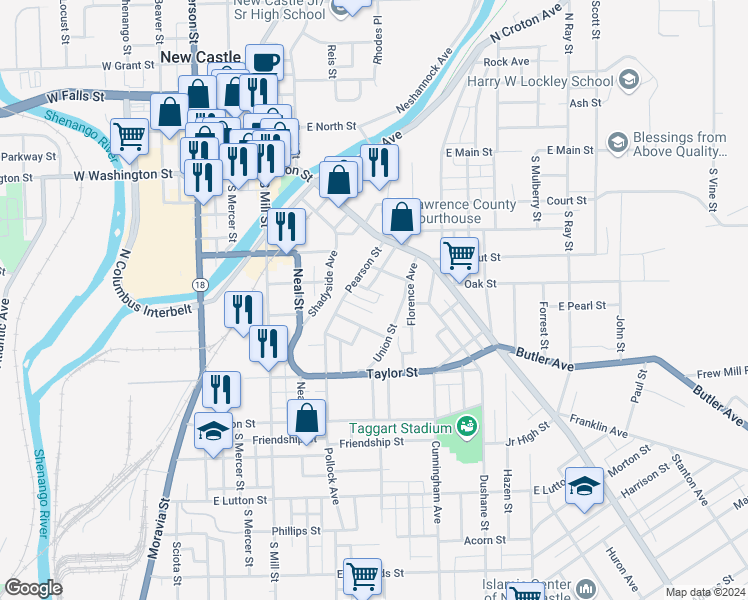This screenshot has height=600, width=748.
Task: Select the graduation cap marker near Morton St
Action: [584, 486]
